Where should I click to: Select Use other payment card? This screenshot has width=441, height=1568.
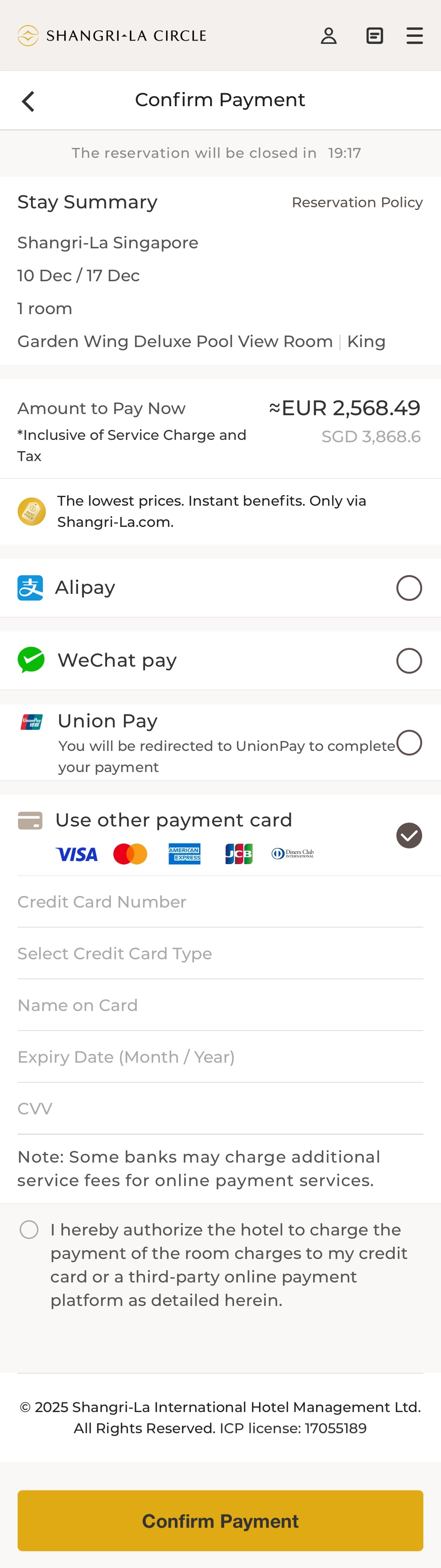click(409, 835)
